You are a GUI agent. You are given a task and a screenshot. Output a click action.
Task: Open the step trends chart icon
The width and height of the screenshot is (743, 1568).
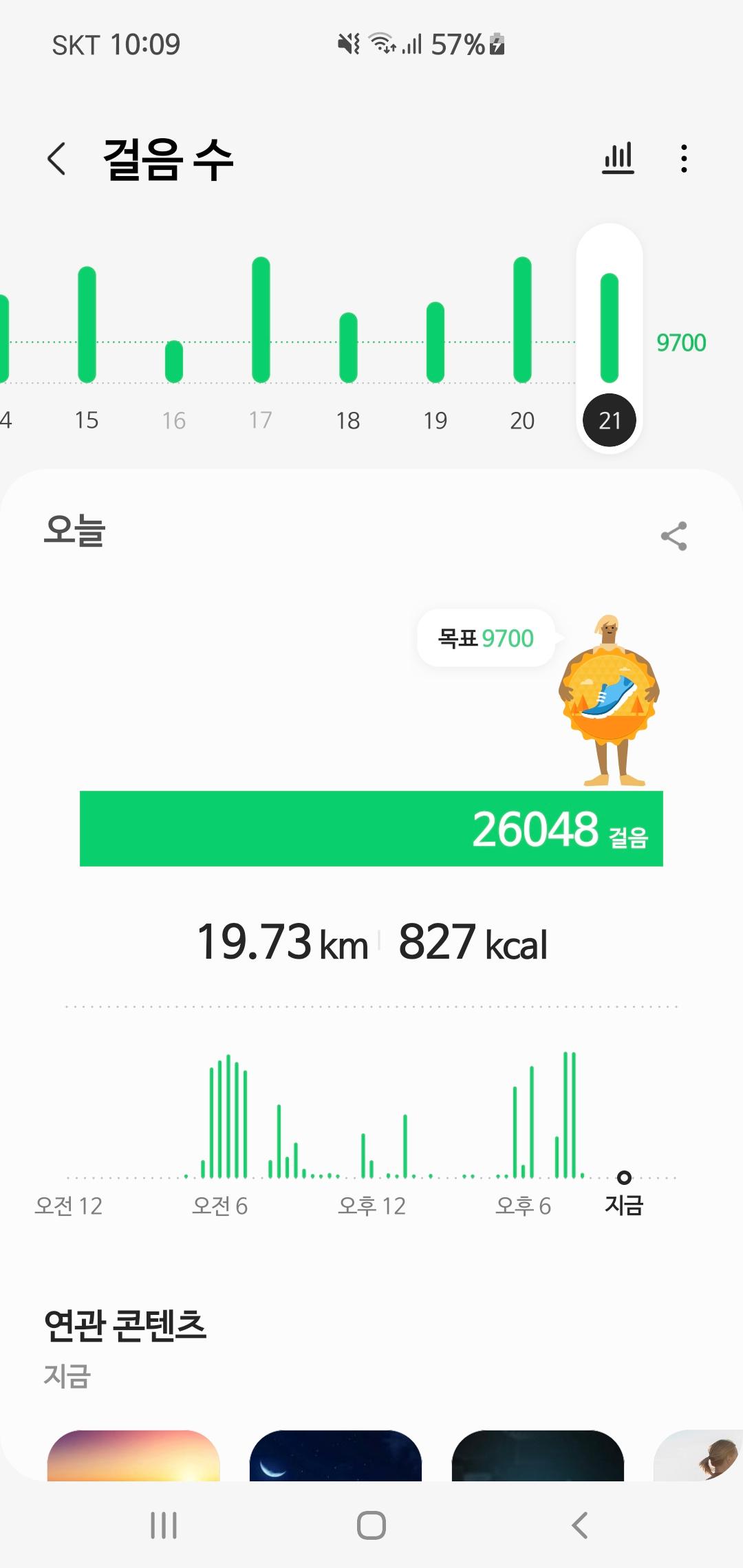pyautogui.click(x=618, y=159)
